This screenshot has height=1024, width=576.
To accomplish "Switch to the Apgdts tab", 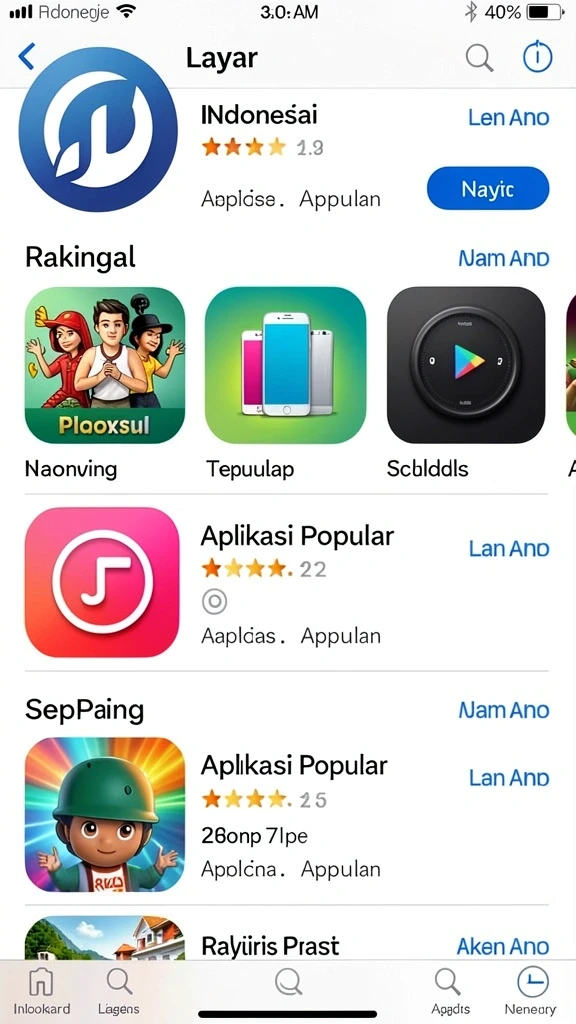I will 450,990.
